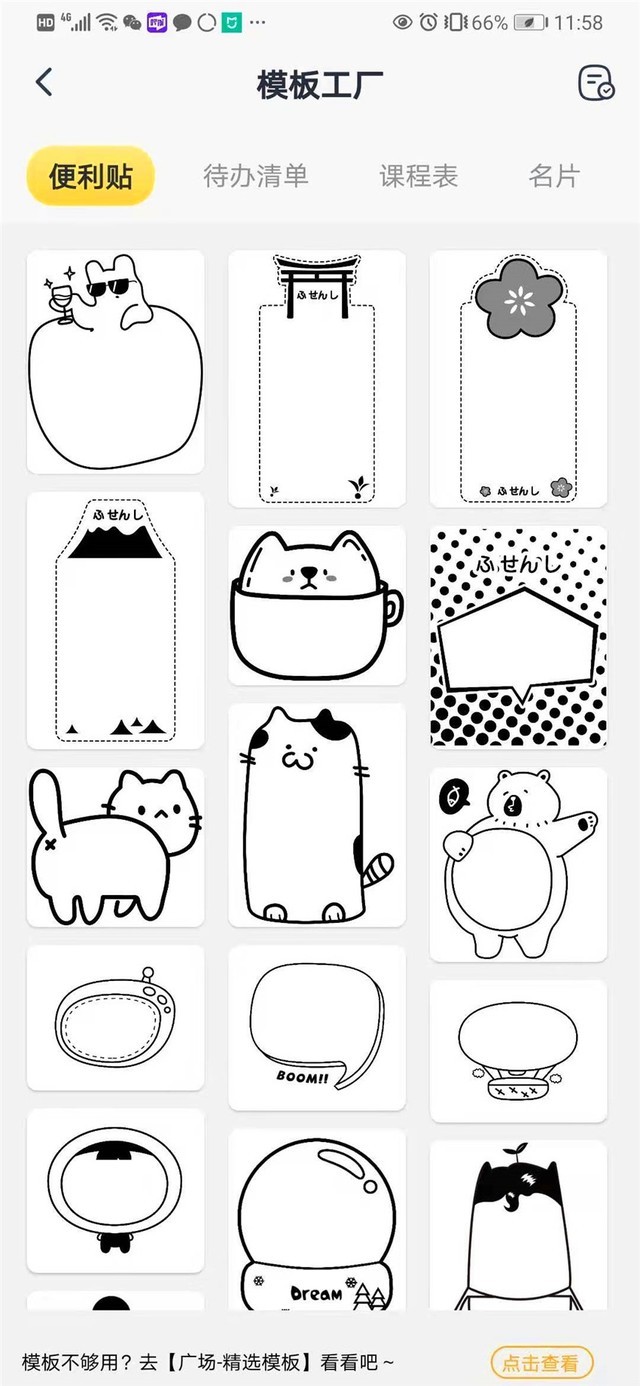Open the Mount Fuji sticky note template
Screen dimensions: 640x1386
coord(115,620)
